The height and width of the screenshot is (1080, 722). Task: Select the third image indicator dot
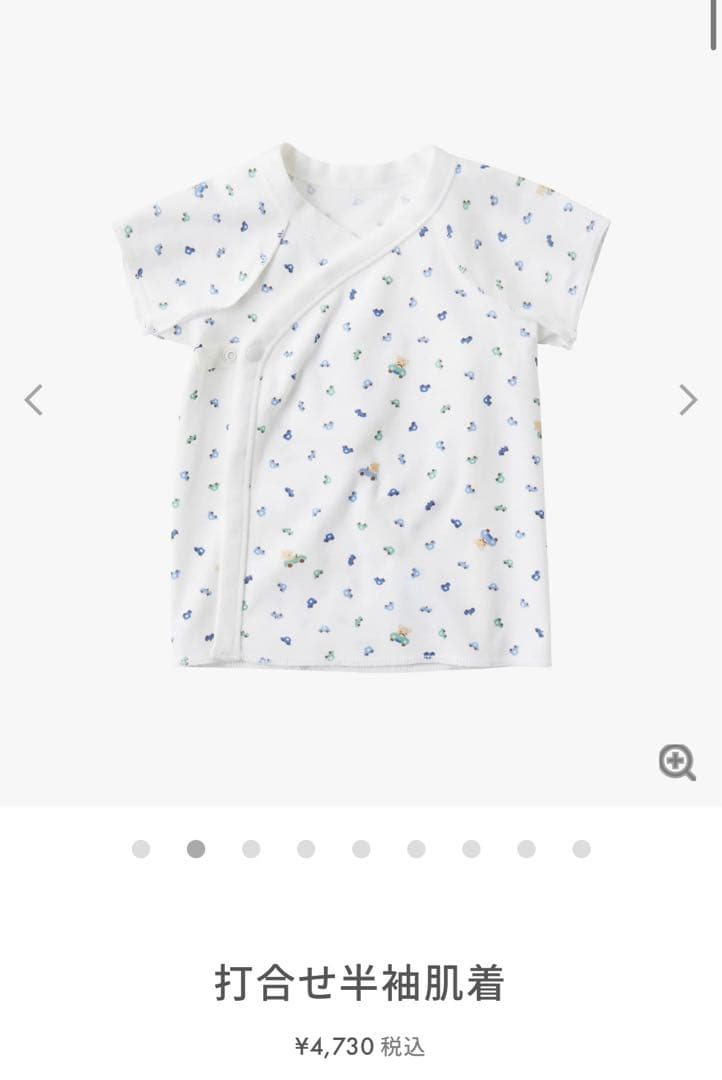[x=251, y=849]
